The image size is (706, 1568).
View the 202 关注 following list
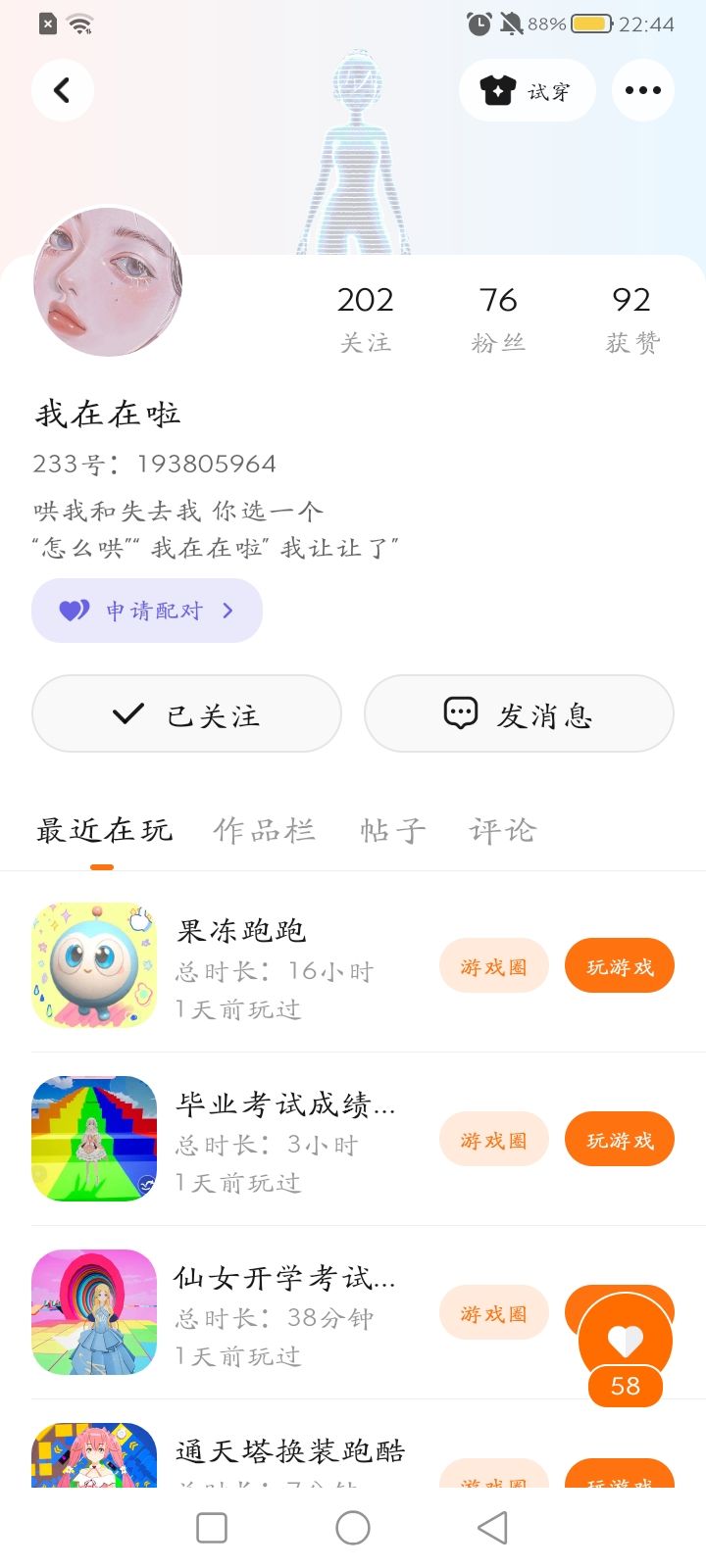pos(365,318)
